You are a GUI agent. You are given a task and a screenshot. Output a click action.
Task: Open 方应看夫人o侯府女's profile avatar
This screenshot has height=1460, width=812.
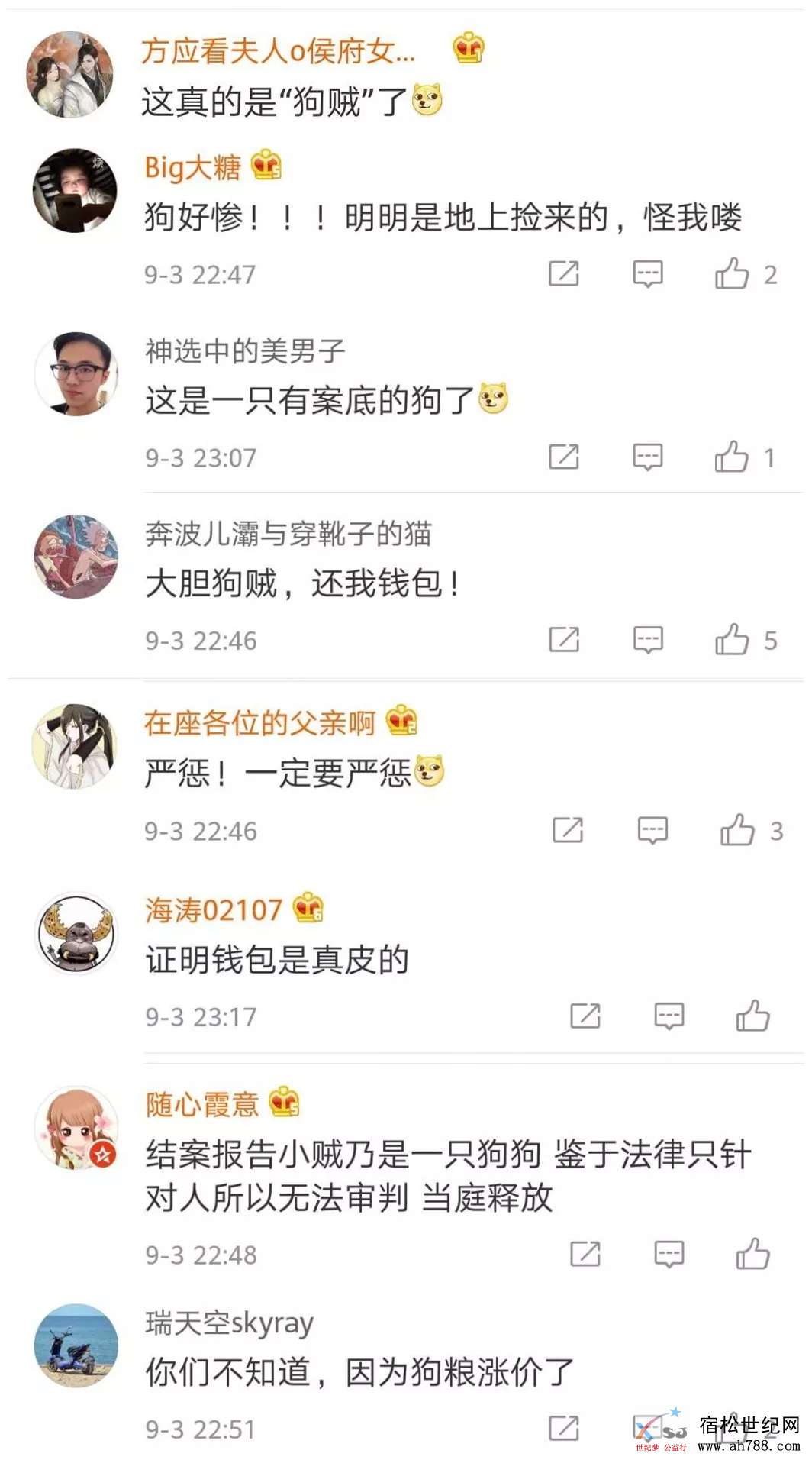pyautogui.click(x=70, y=75)
